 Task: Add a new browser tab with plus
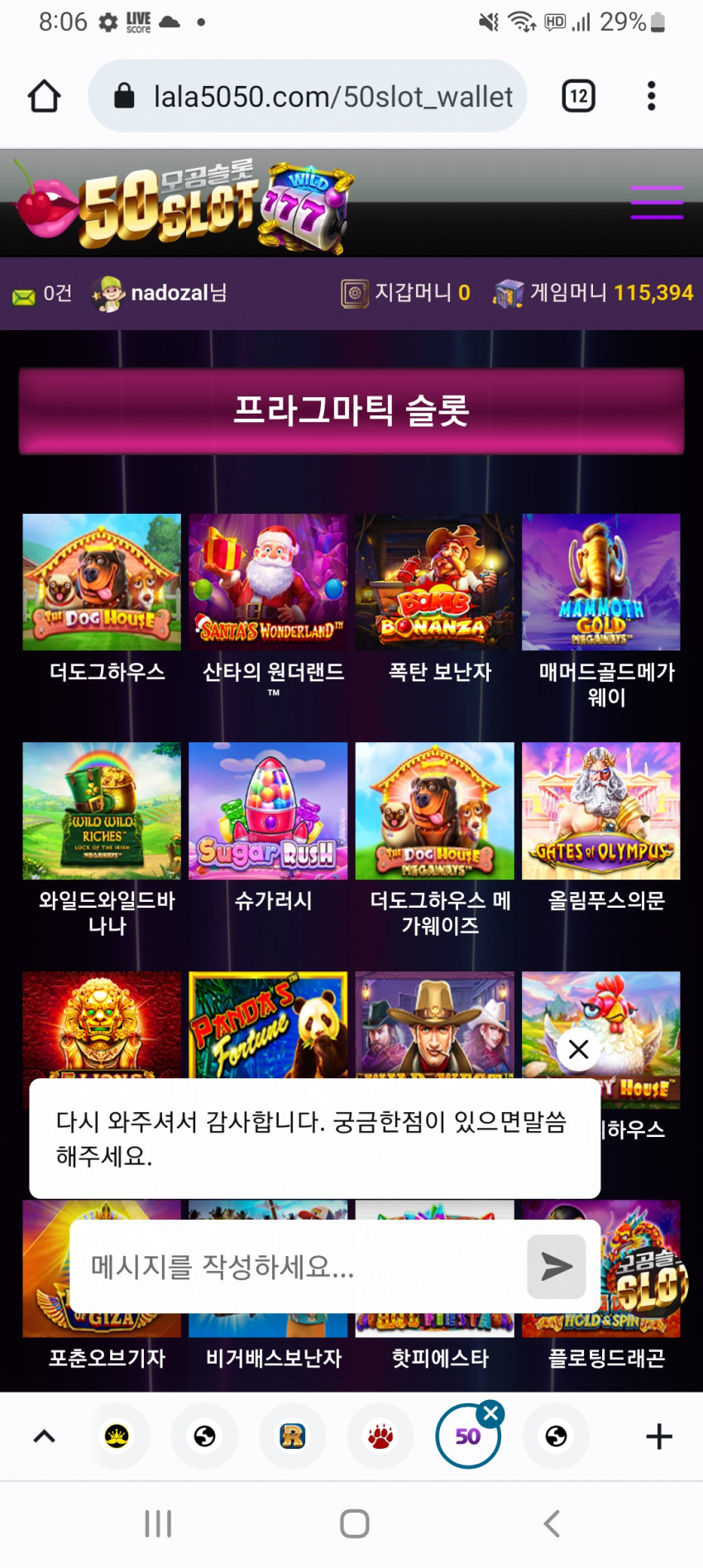coord(658,1436)
